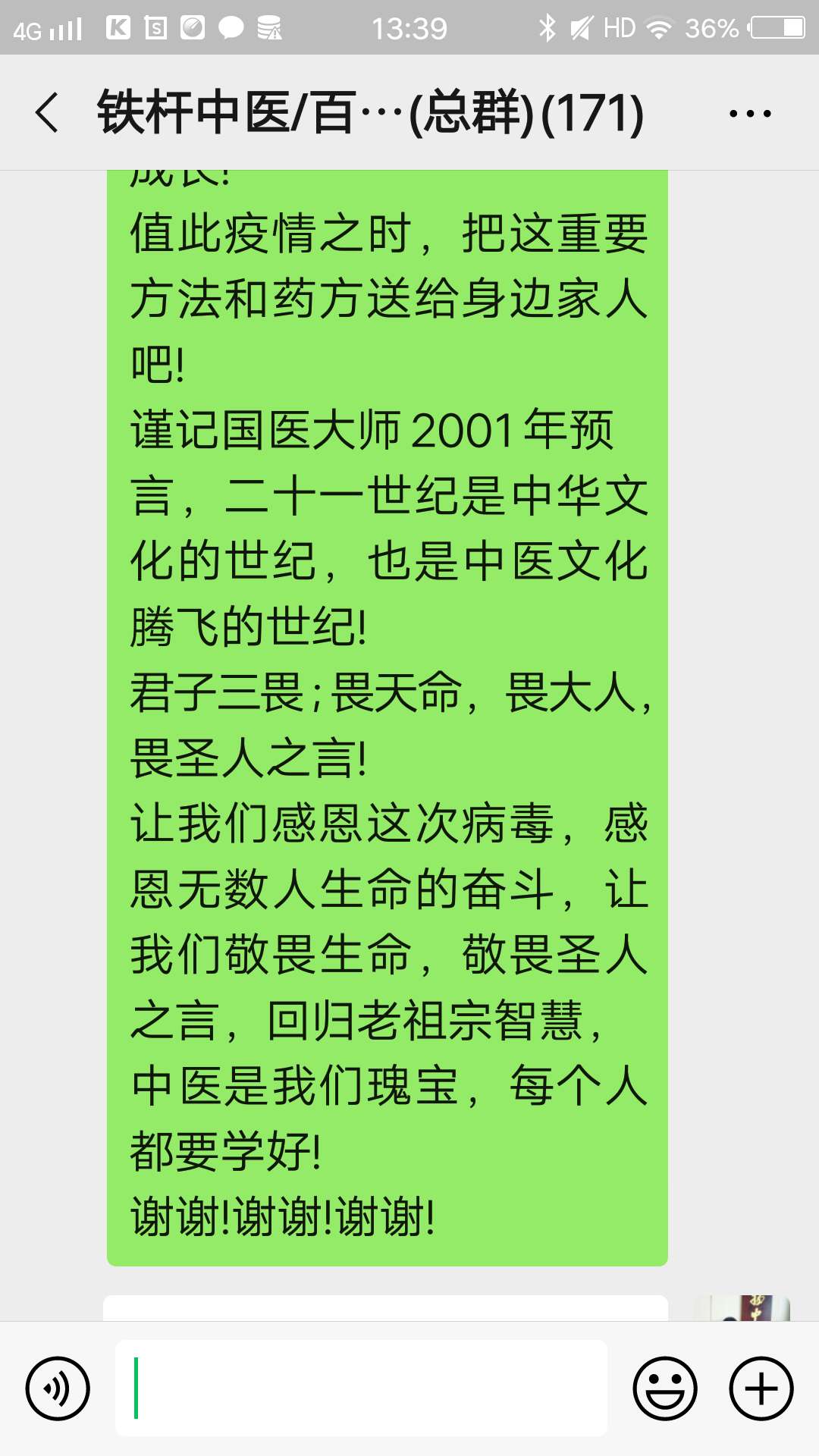Go back from the group chat
Screen dimensions: 819x1456
tap(47, 112)
